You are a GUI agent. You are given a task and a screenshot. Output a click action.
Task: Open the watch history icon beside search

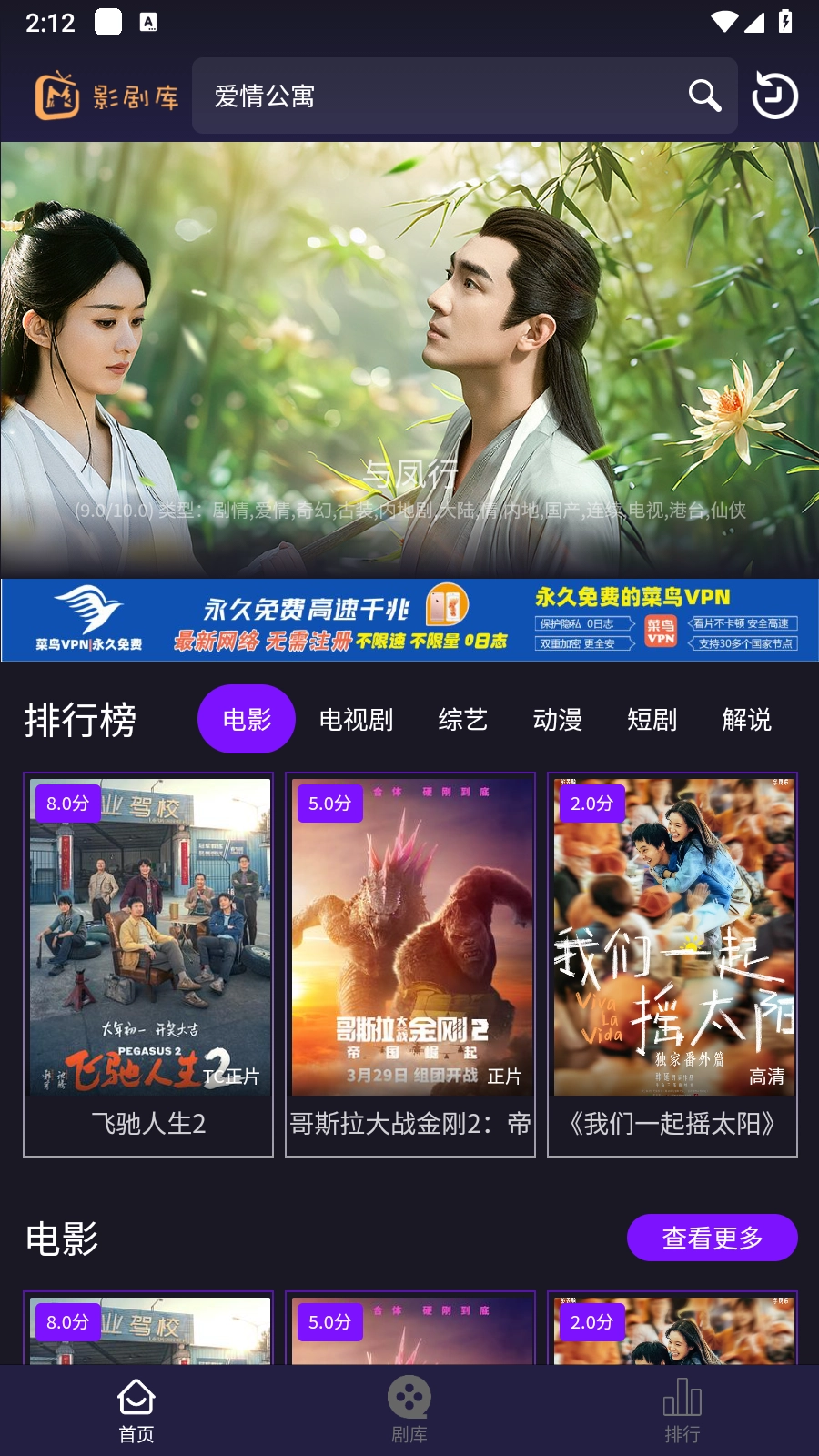(x=774, y=96)
